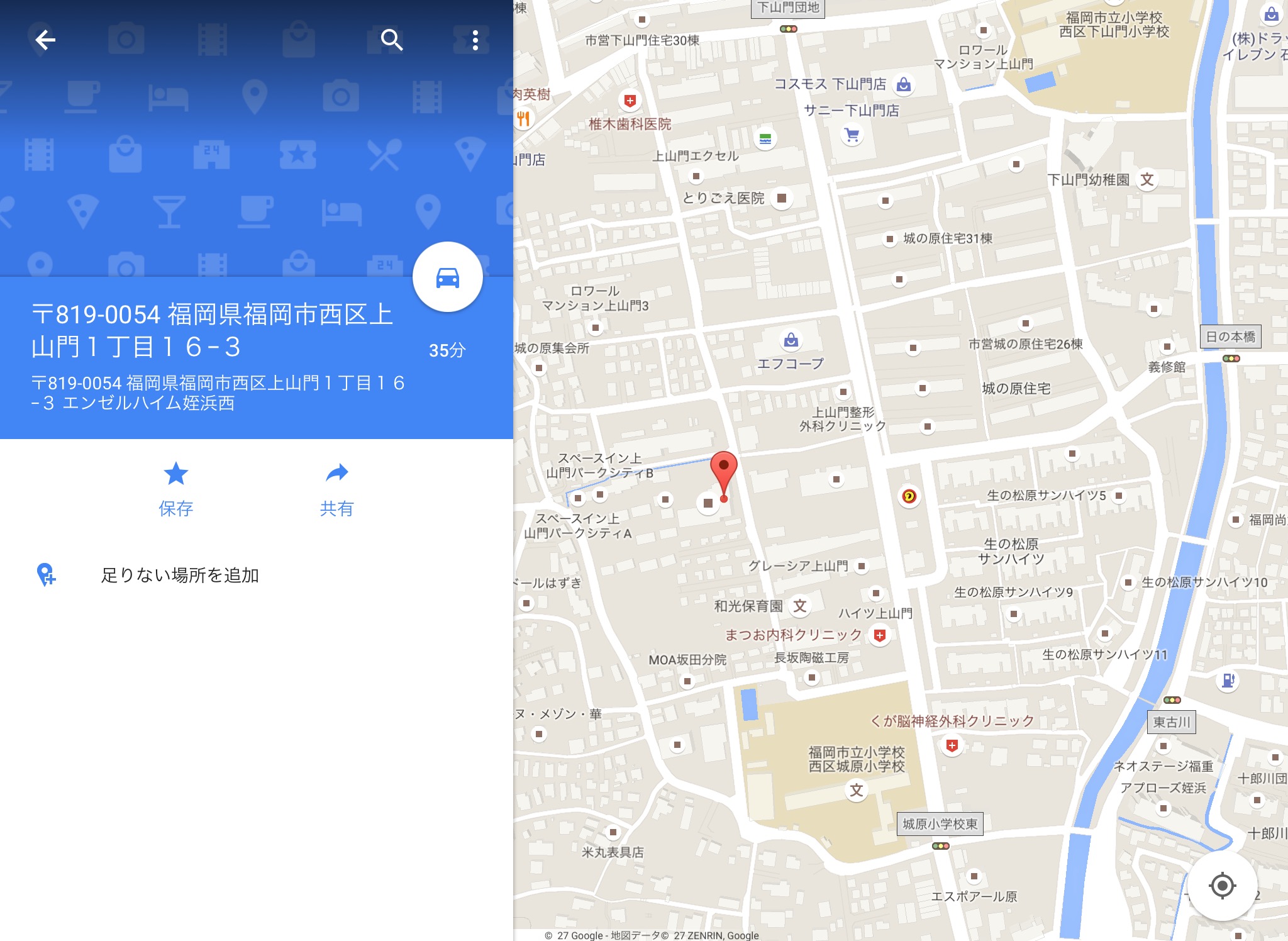This screenshot has height=941, width=1288.
Task: Select the 和光保育園 school marker
Action: click(x=800, y=606)
